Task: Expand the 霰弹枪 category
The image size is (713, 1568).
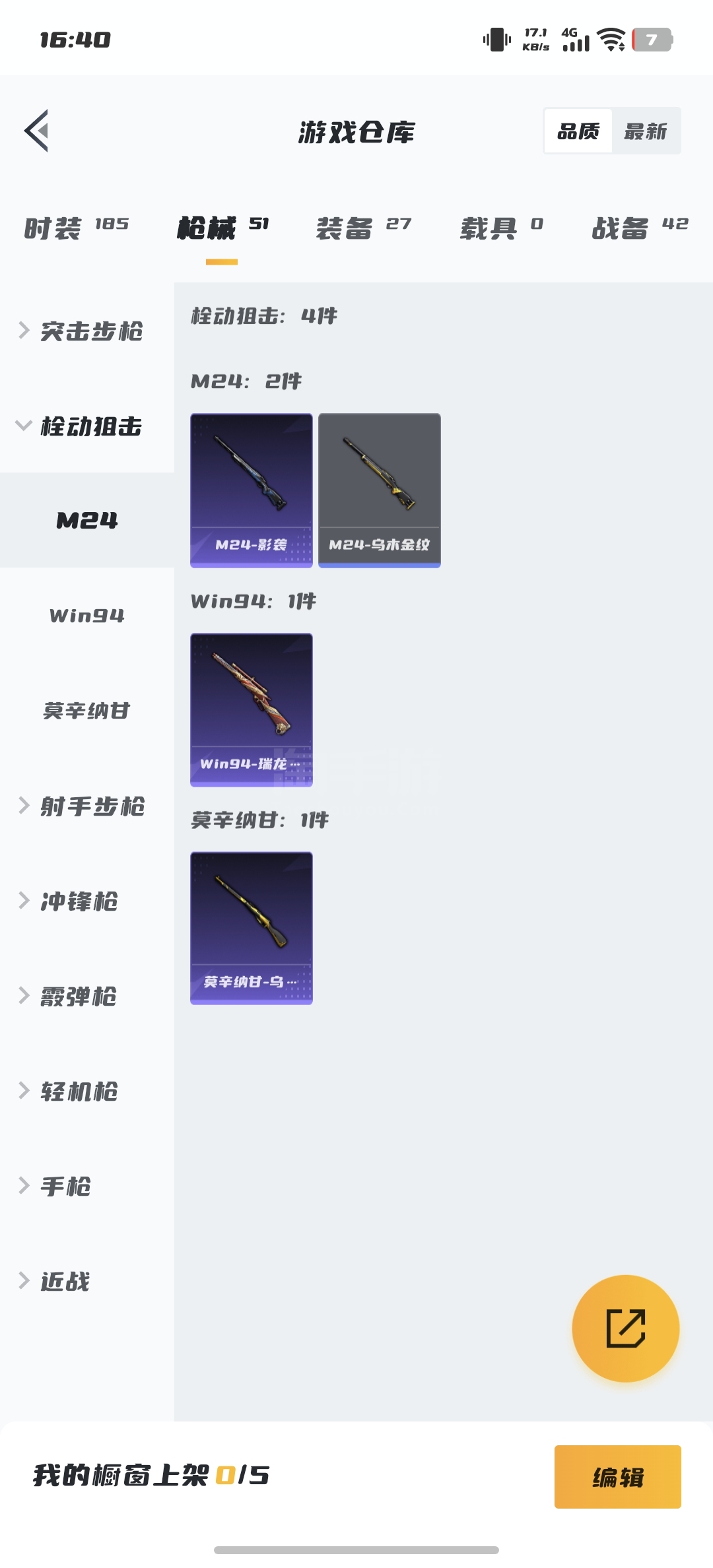Action: point(87,996)
